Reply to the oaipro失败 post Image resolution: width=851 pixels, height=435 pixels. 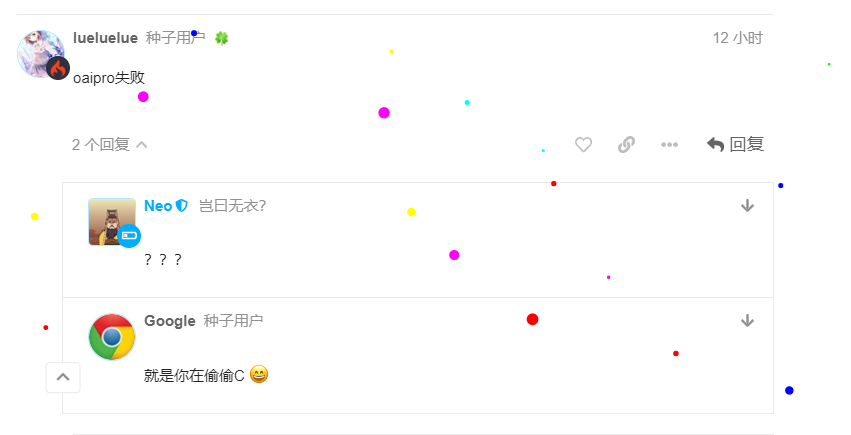click(735, 144)
